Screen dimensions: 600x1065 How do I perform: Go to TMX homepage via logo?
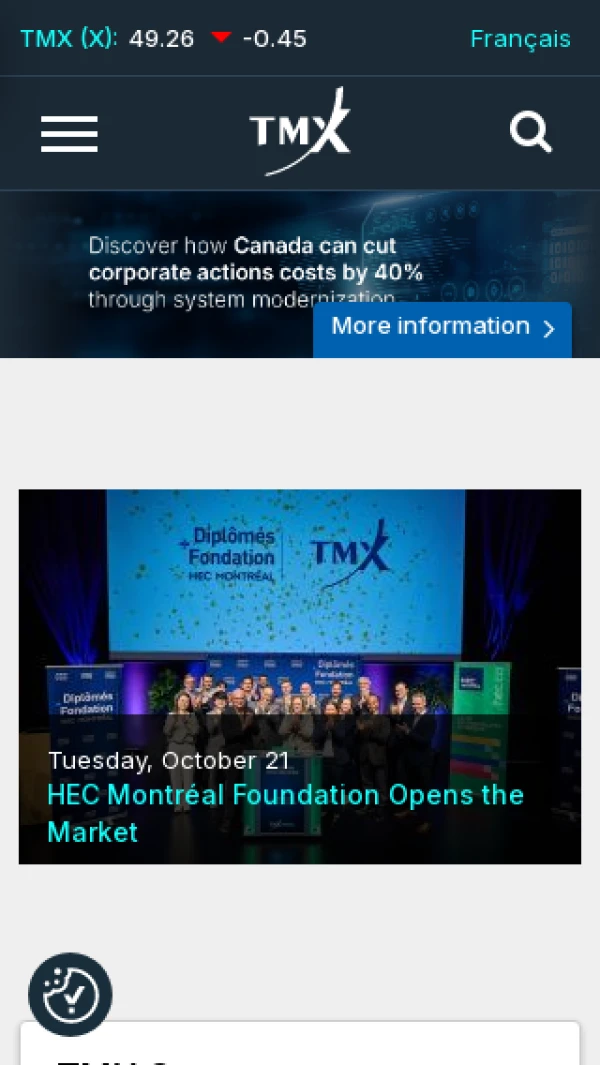(x=300, y=132)
